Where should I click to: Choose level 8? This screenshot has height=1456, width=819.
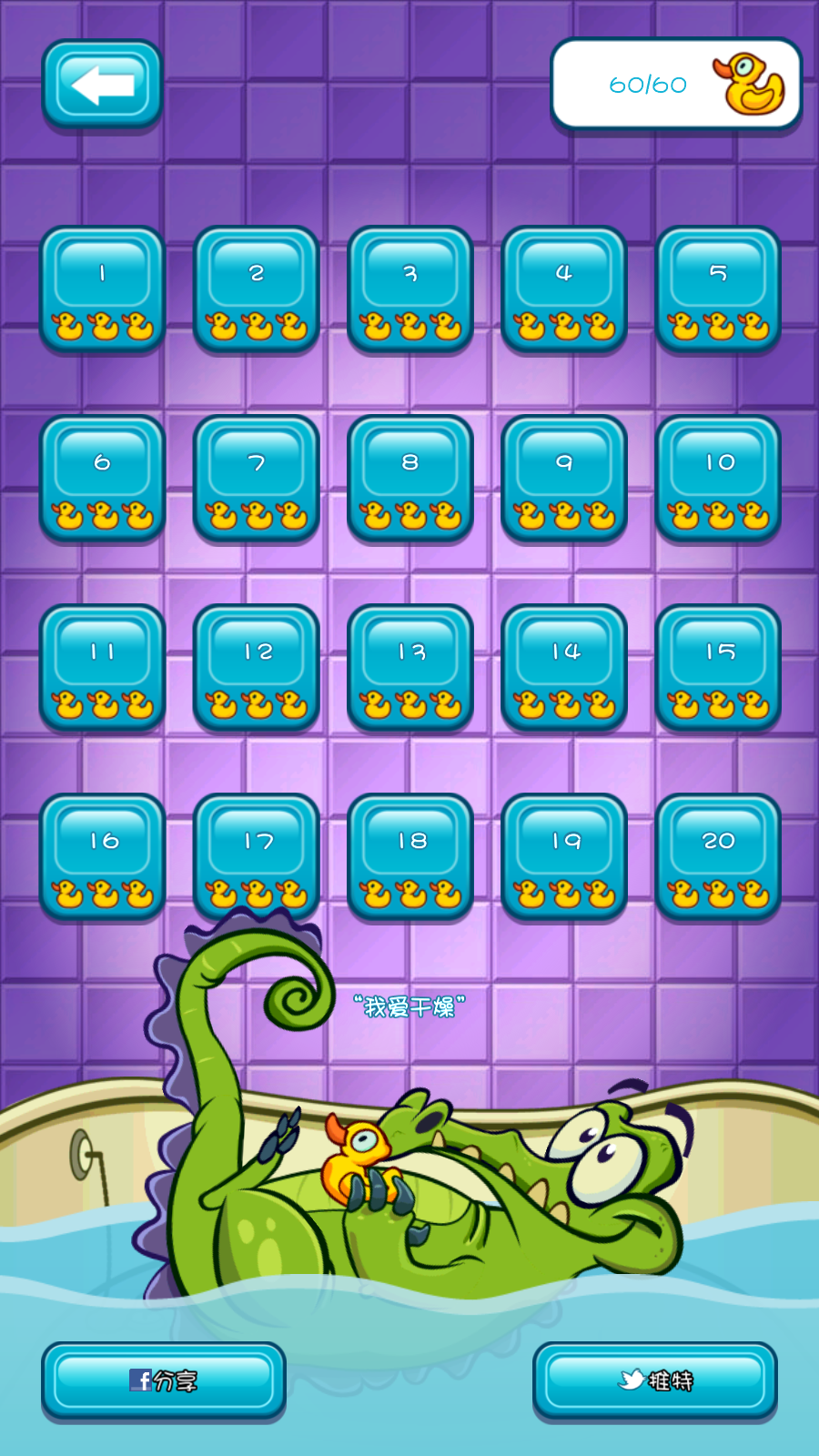[410, 479]
